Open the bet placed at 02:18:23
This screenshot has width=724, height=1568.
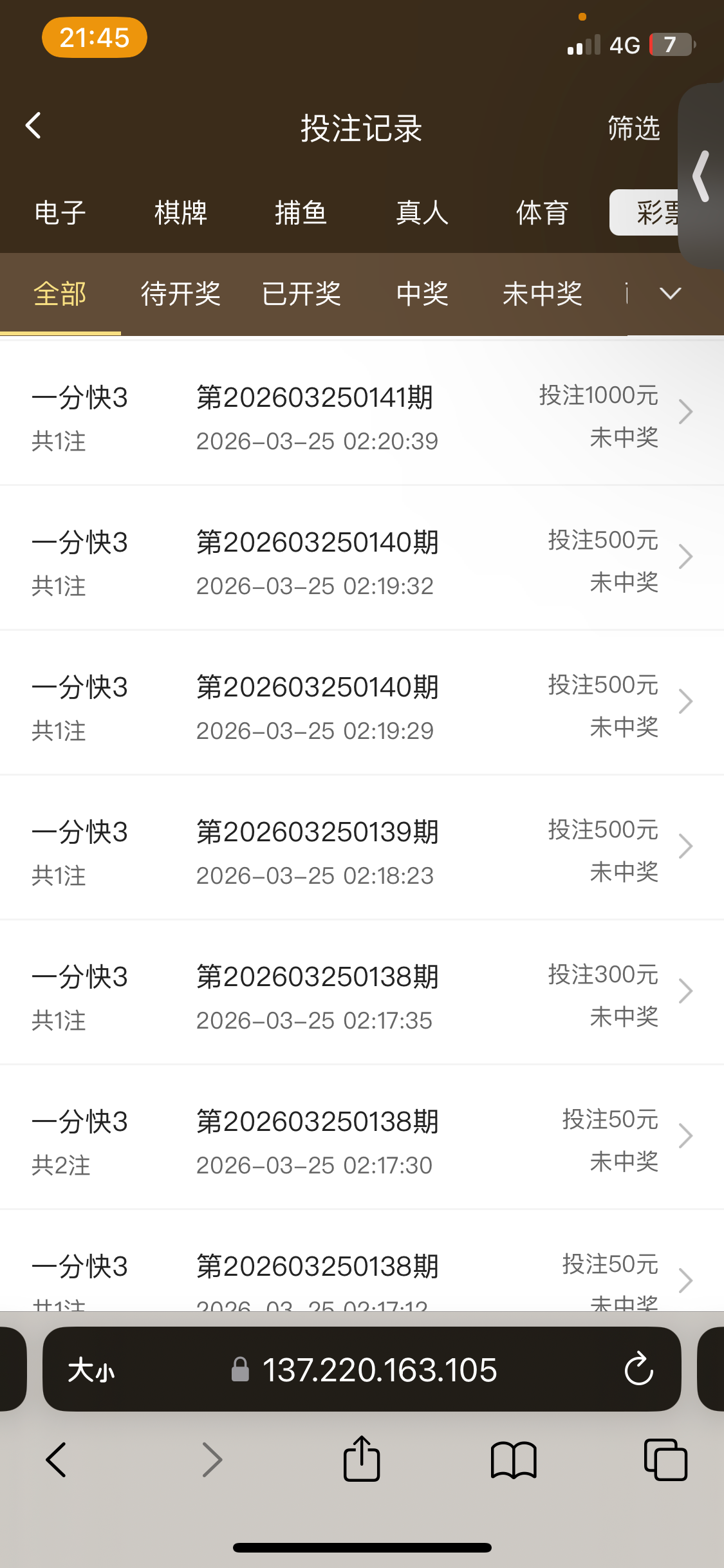[362, 848]
